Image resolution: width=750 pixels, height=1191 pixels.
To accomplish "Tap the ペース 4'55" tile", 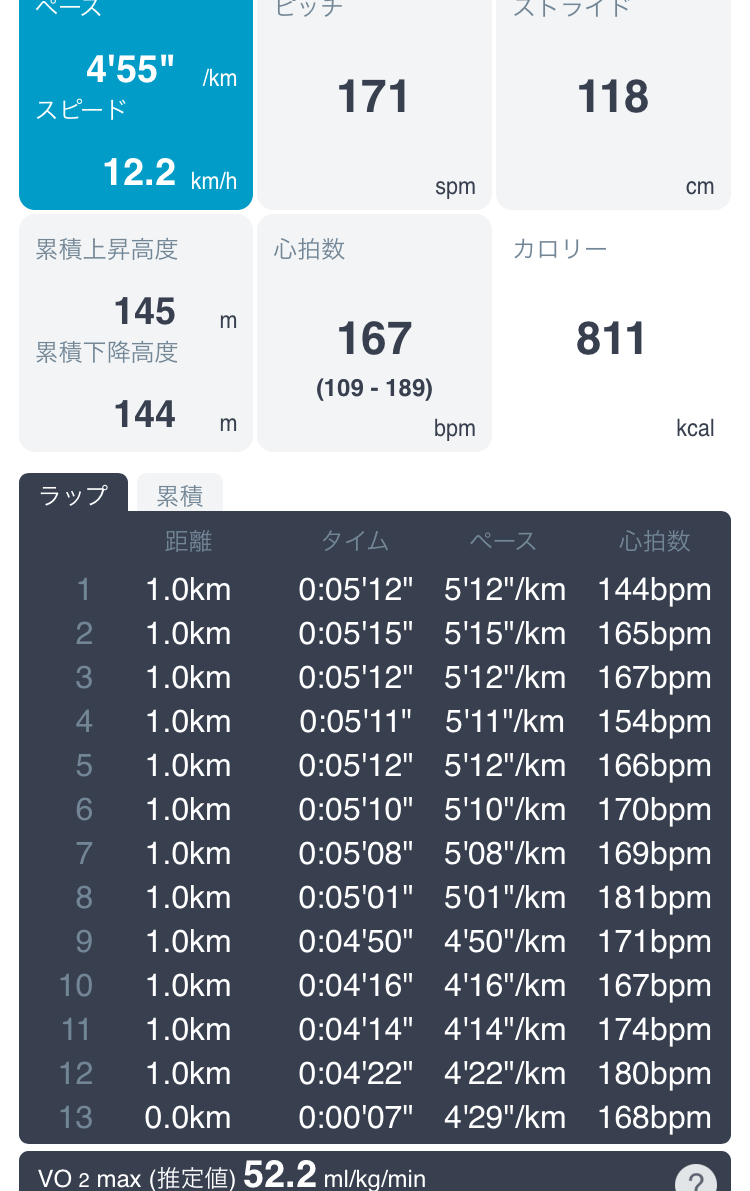I will pos(136,100).
